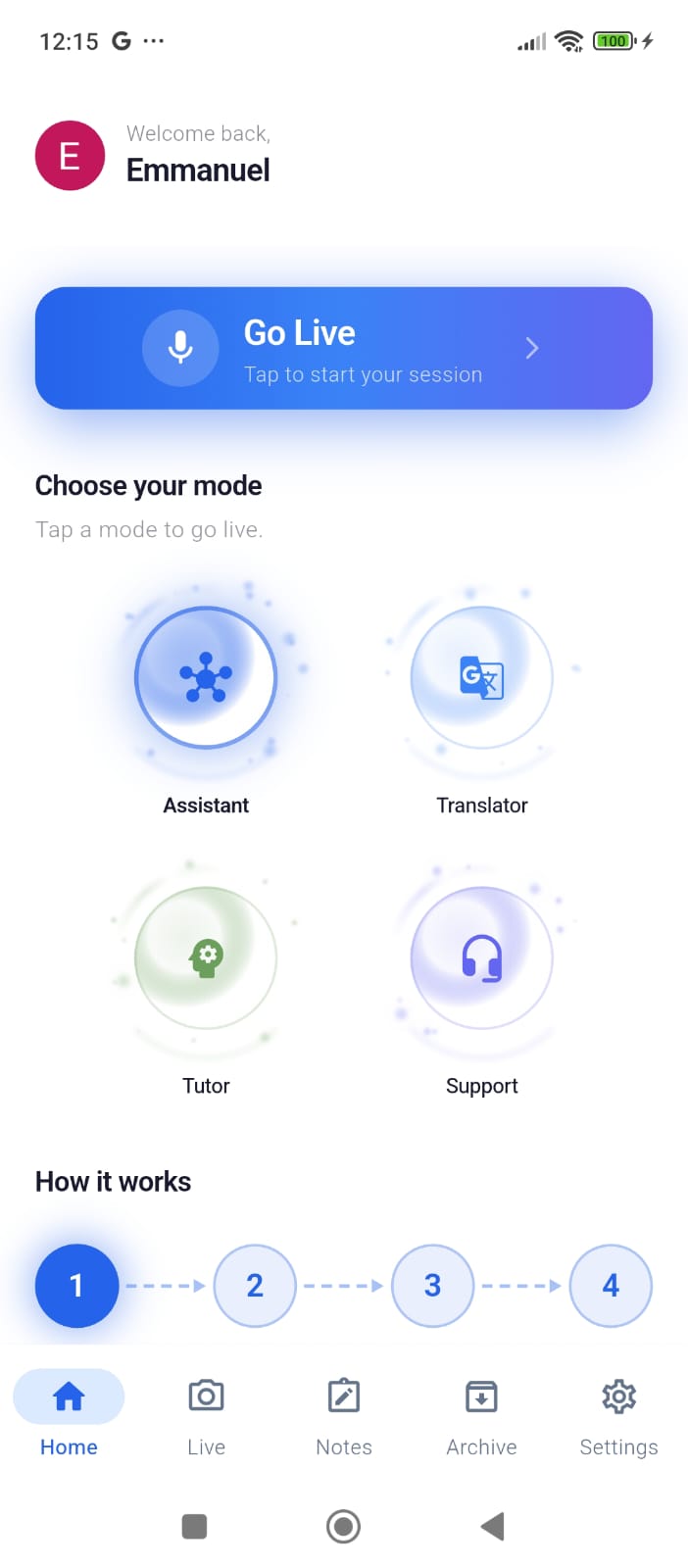View step 1 of How it works
Screen dimensions: 688x1568
point(76,1286)
